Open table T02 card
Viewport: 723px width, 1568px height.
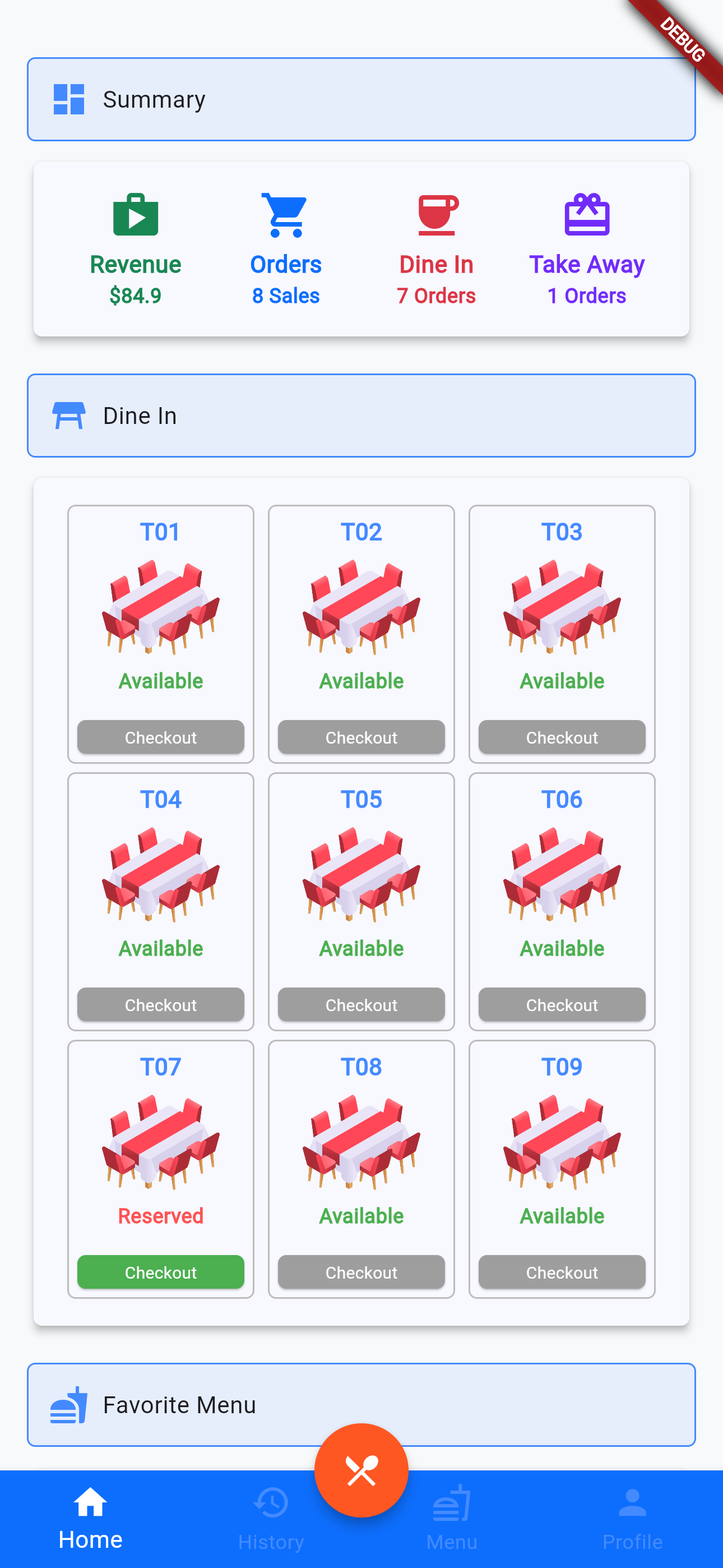pos(361,608)
